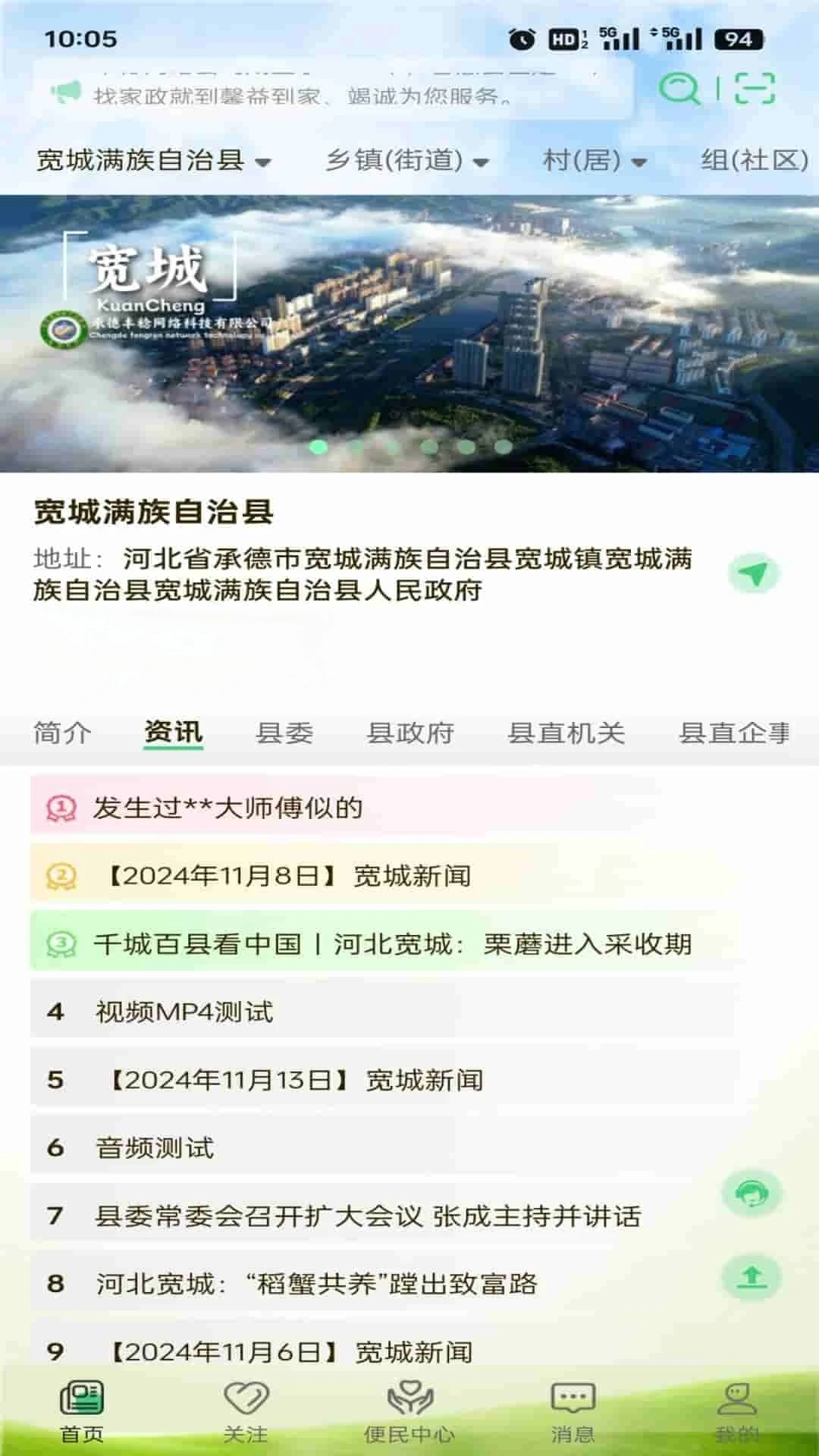Open the 乡镇(街道) dropdown

409,160
